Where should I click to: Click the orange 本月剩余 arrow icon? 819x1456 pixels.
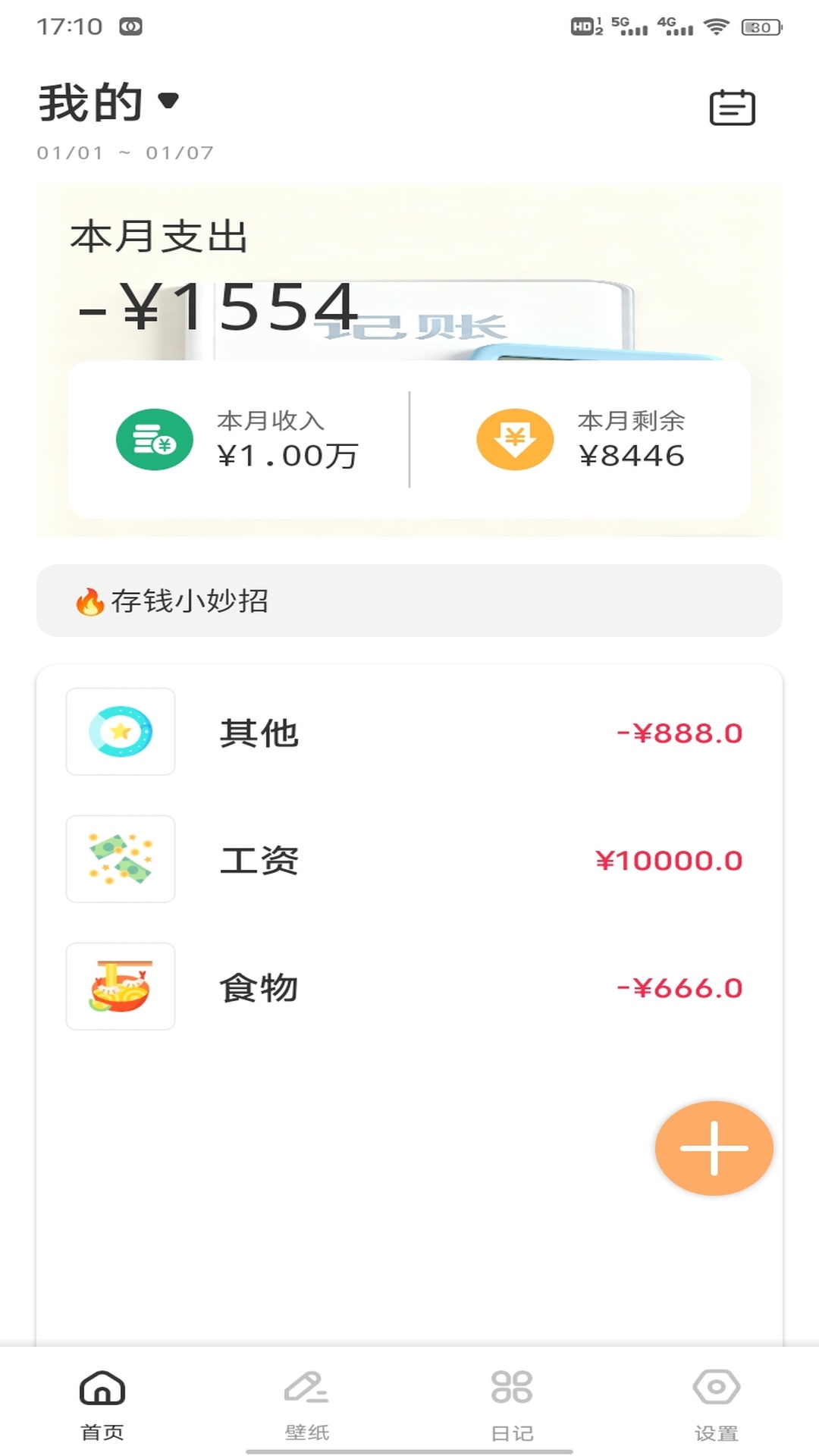[x=514, y=438]
